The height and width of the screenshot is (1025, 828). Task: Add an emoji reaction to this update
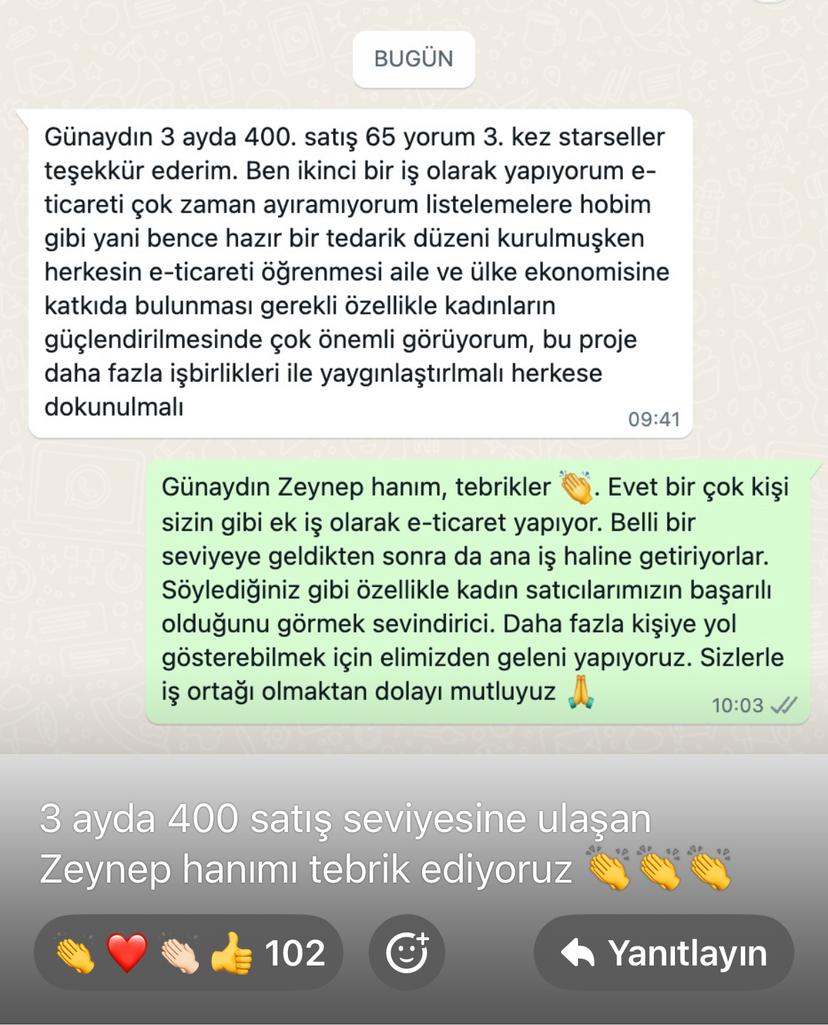tap(407, 953)
